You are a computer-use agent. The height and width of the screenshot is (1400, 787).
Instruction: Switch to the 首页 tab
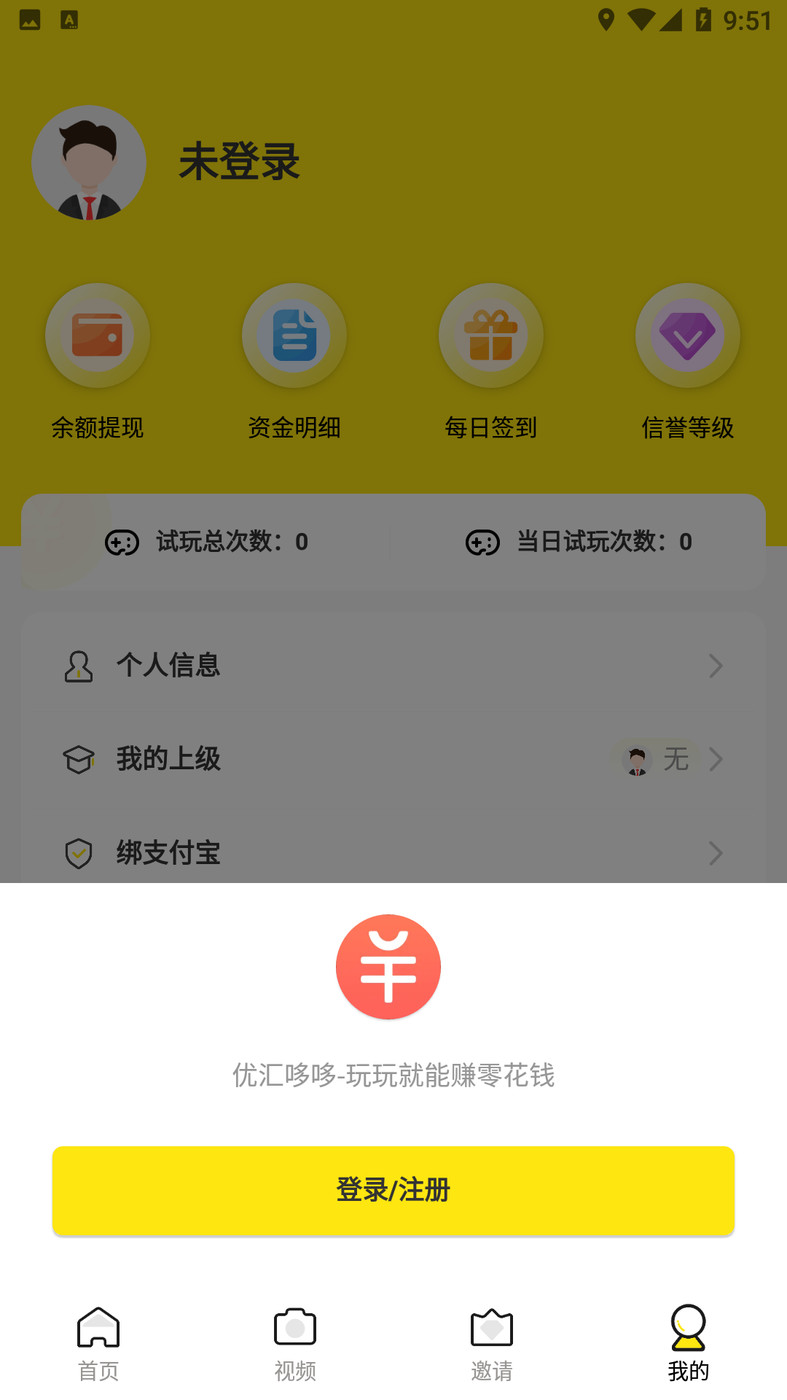(x=98, y=1340)
